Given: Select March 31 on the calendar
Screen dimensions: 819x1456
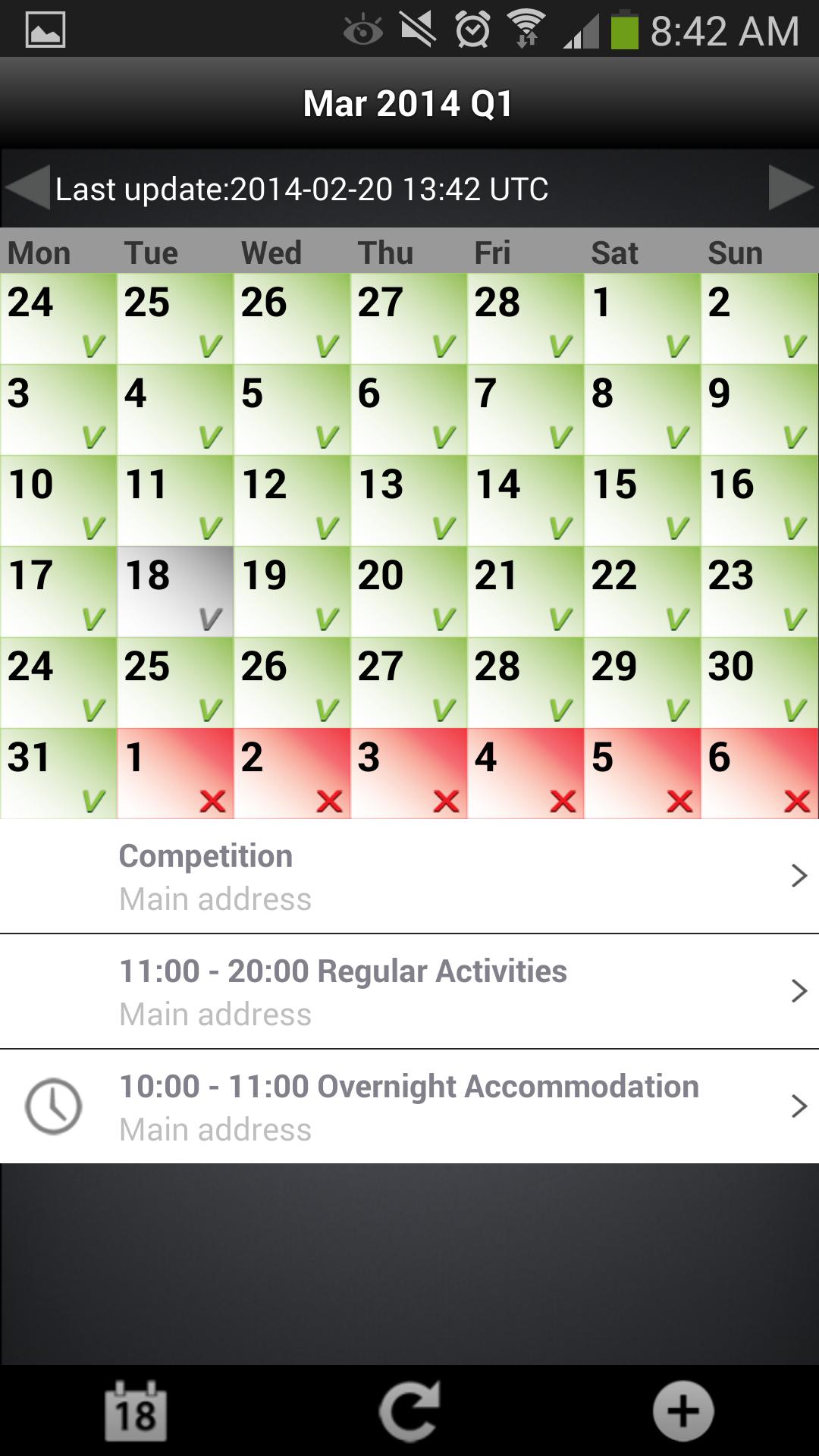Looking at the screenshot, I should tap(58, 773).
